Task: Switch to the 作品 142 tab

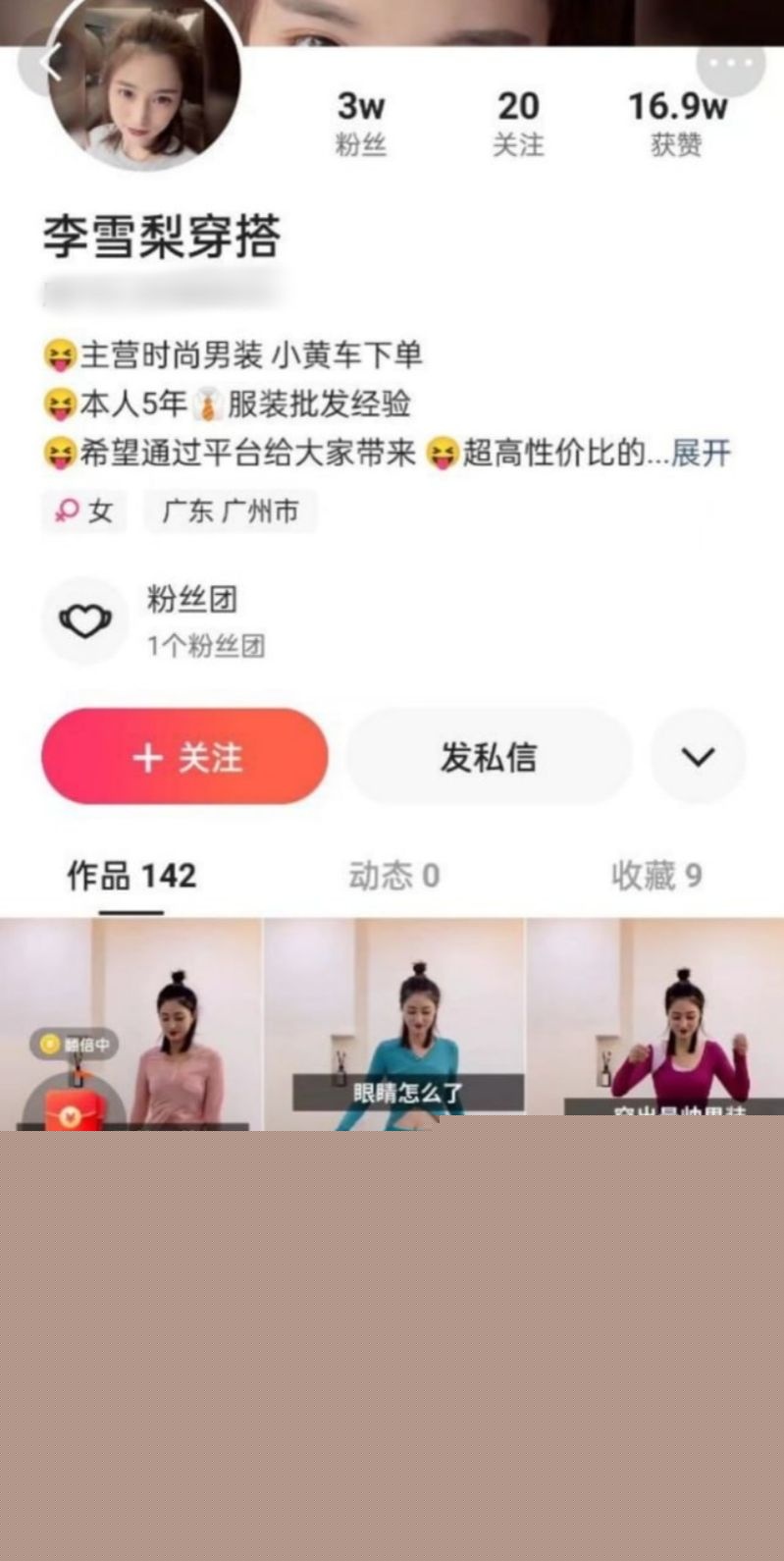Action: (131, 876)
